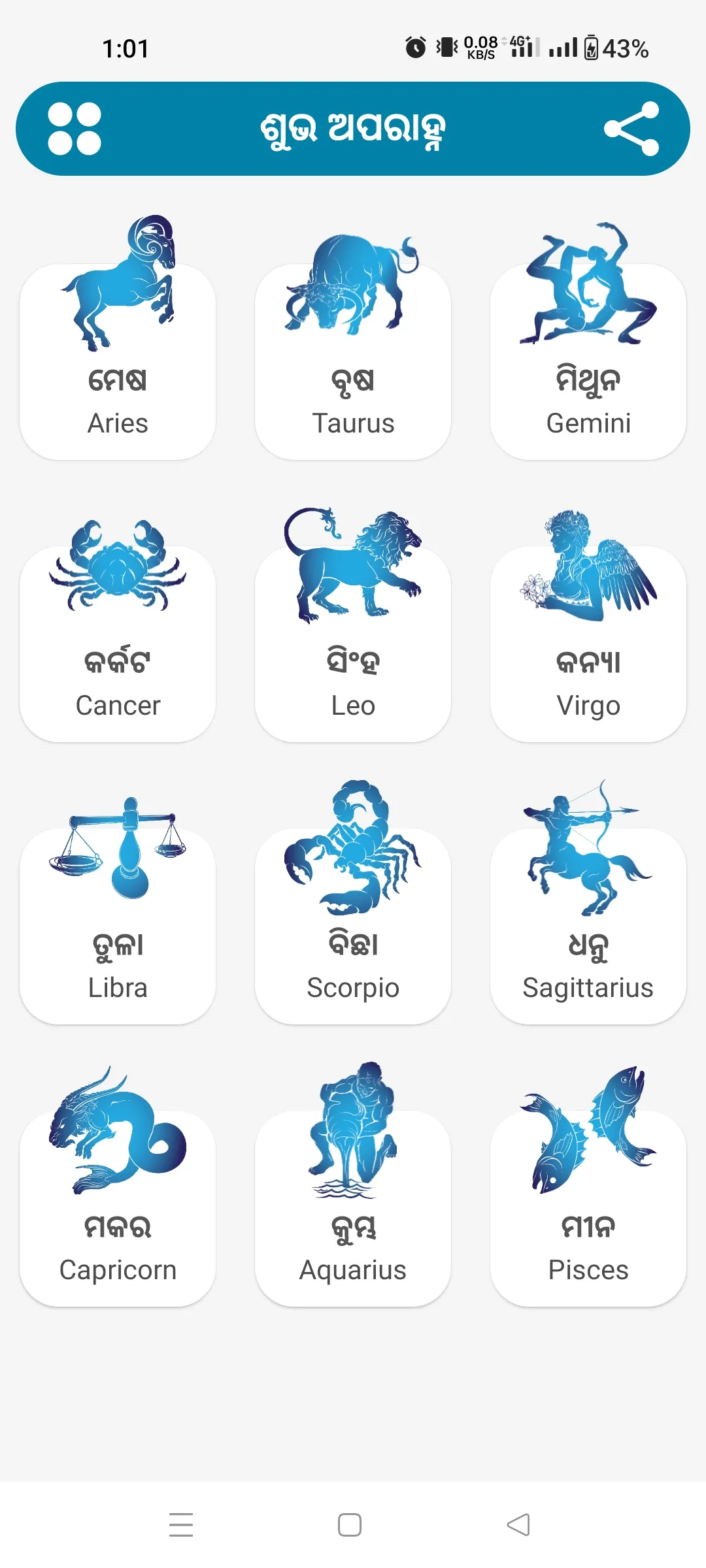The width and height of the screenshot is (706, 1568).
Task: Open the Aquarius horoscope card
Action: (x=353, y=1207)
